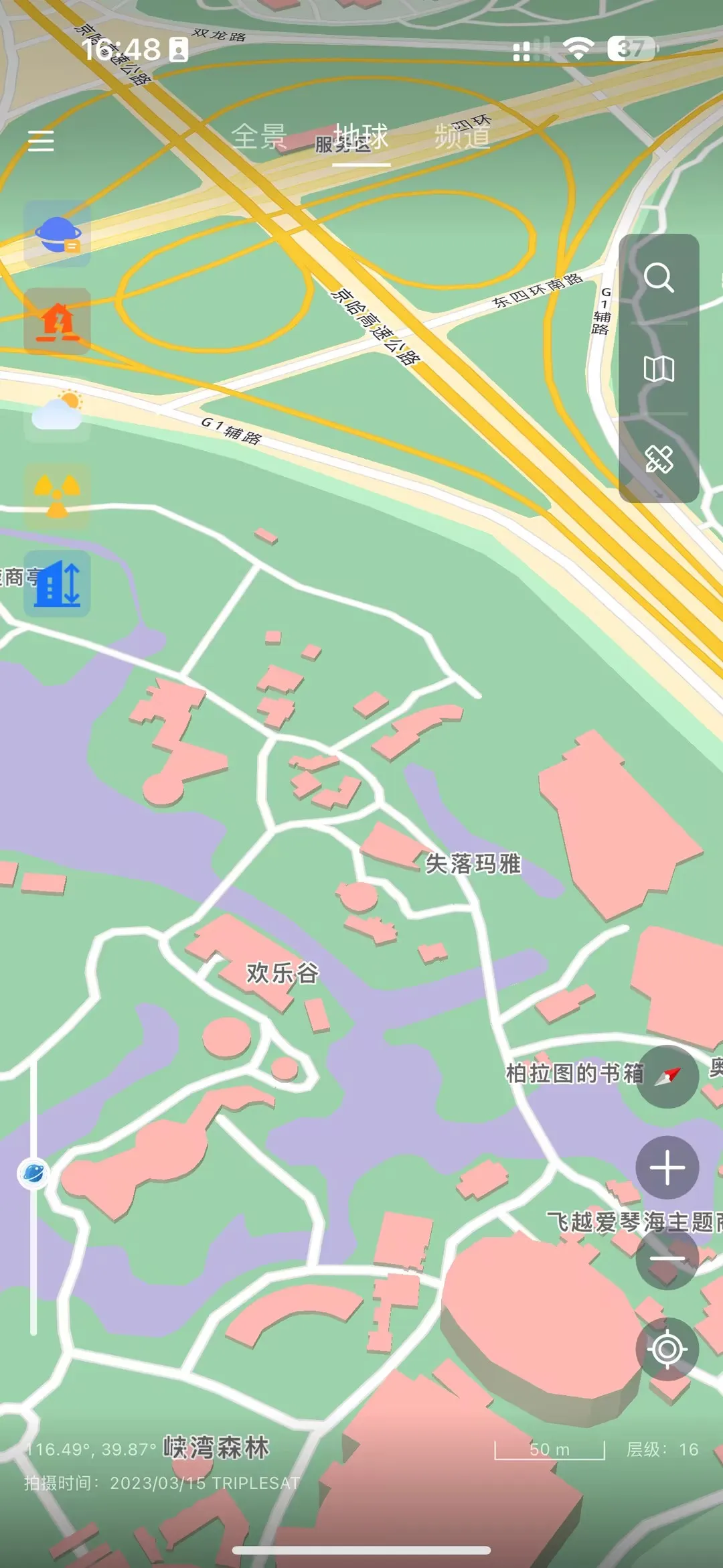This screenshot has width=723, height=1568.
Task: Zoom out with the minus button
Action: point(667,1259)
